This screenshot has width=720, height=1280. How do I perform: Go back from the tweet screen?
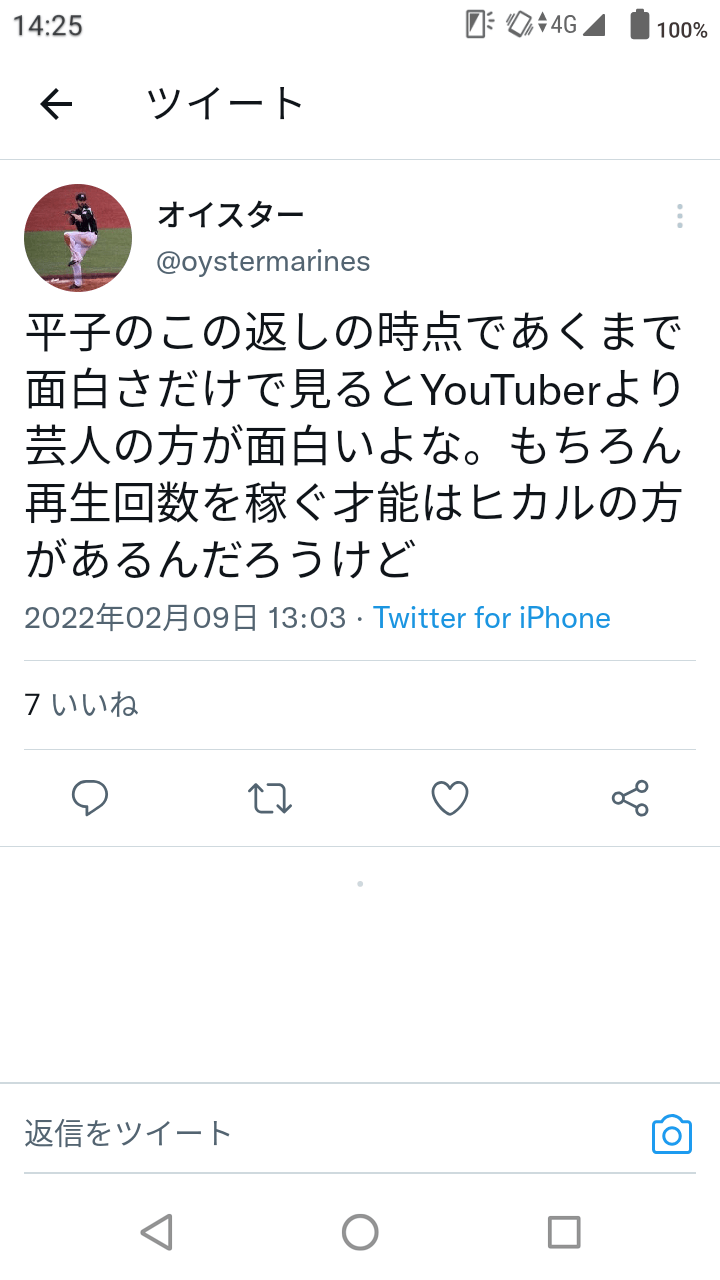pos(56,104)
